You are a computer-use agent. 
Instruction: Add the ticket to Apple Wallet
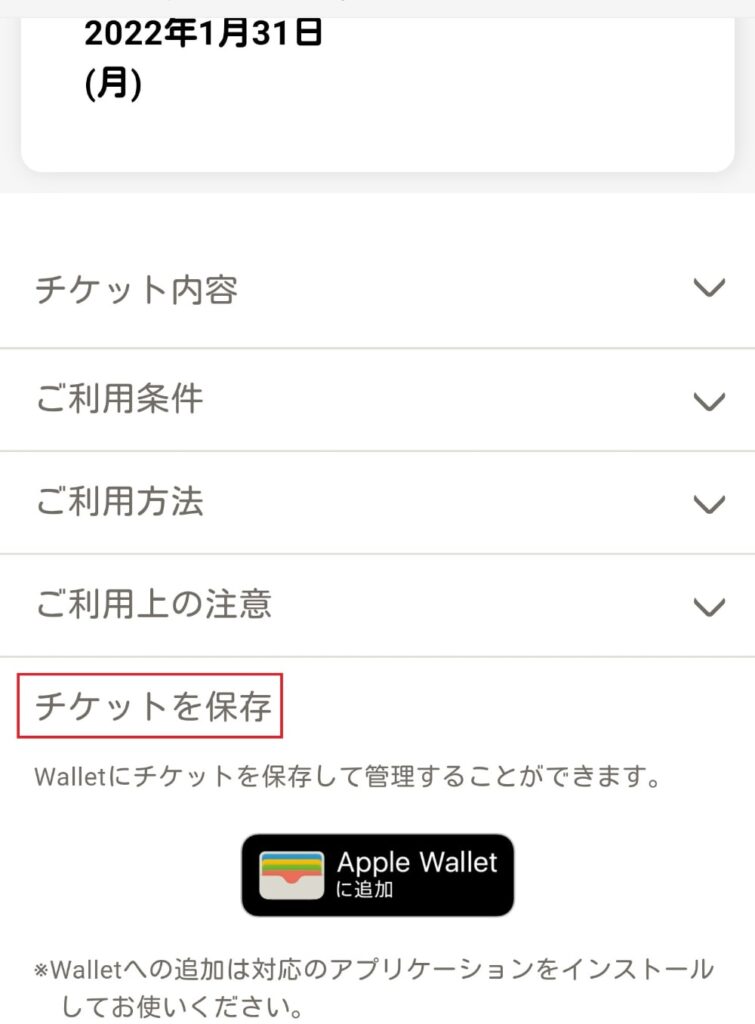[x=377, y=875]
